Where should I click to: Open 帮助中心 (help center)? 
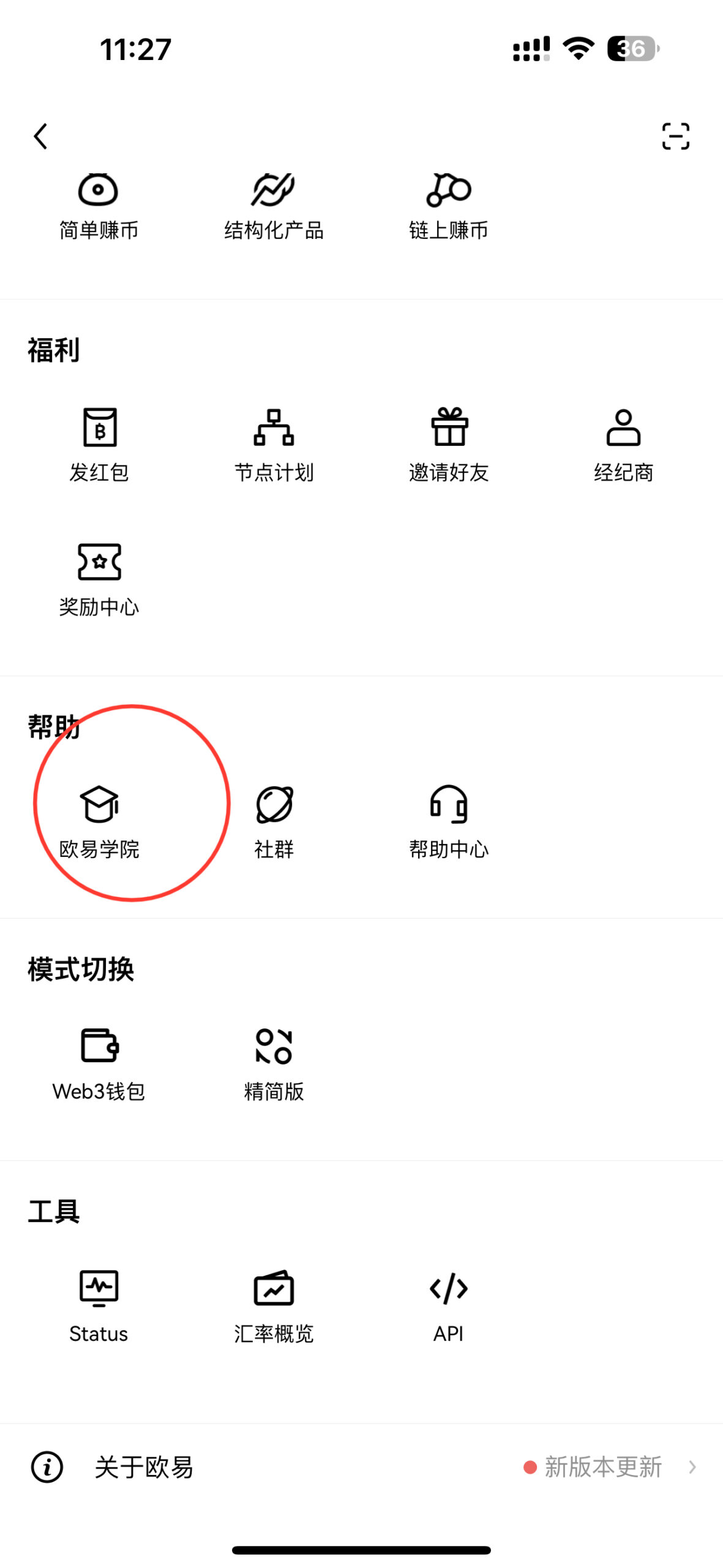pyautogui.click(x=449, y=822)
